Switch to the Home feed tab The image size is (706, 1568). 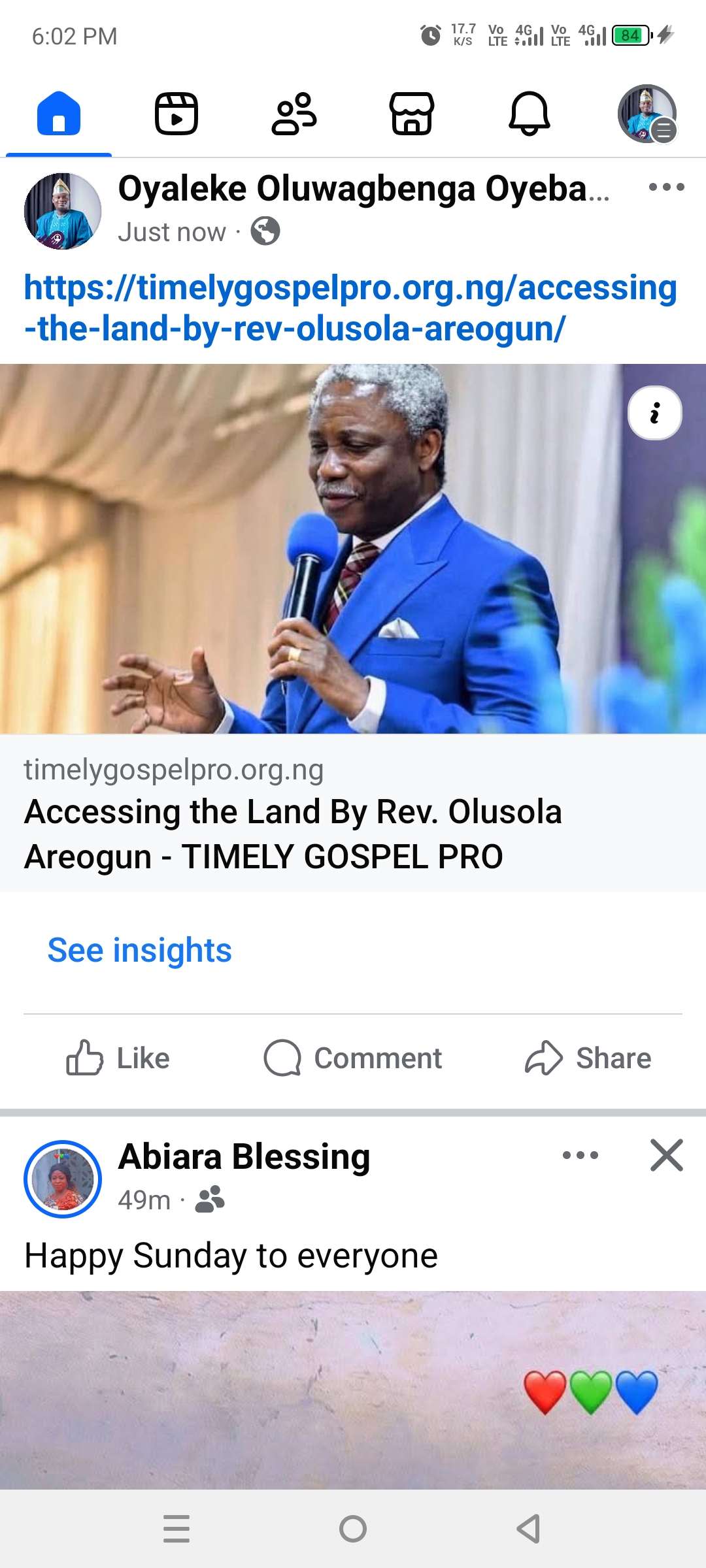(59, 114)
